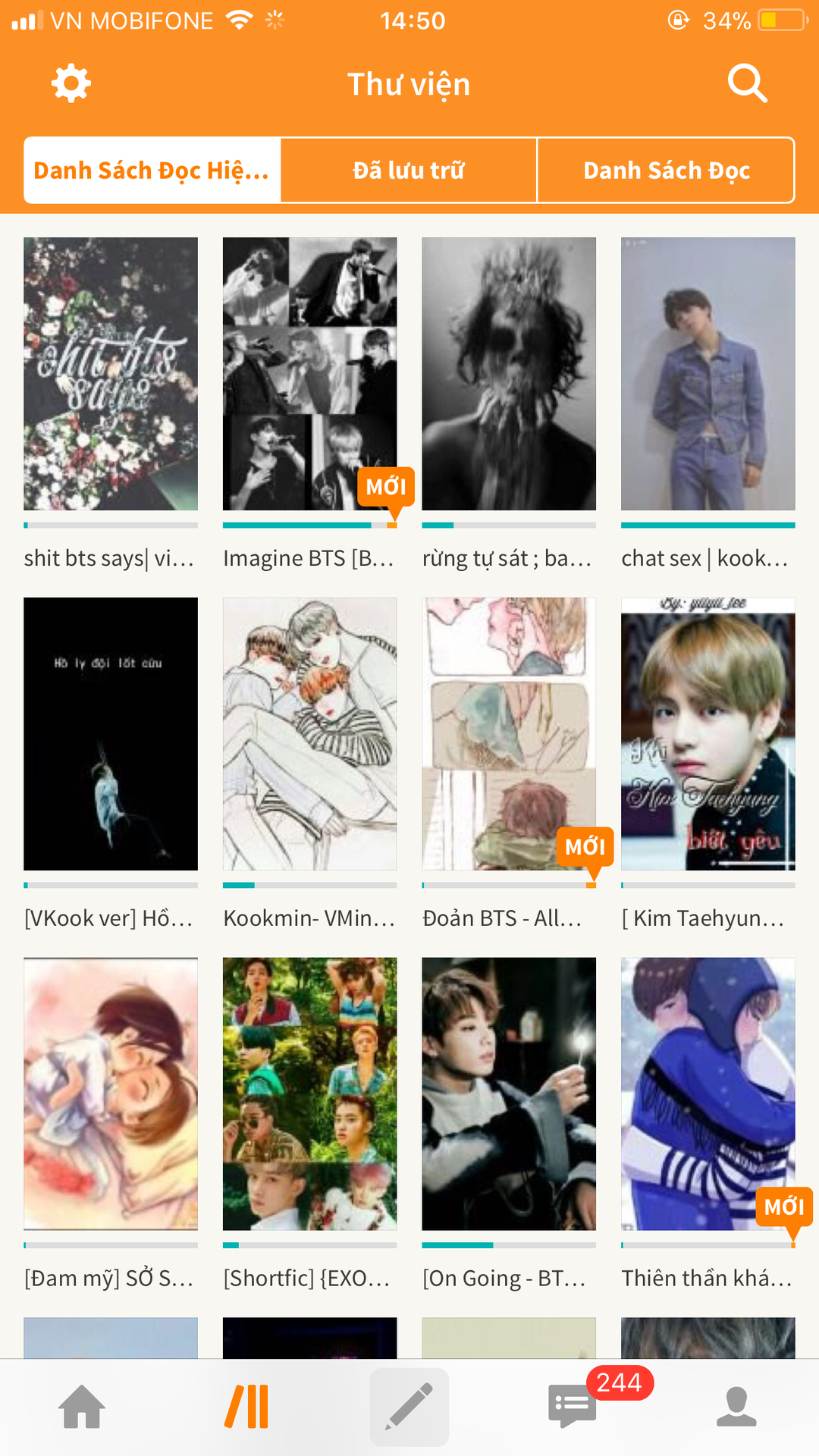Open the '[VKook ver] Hồ...' story
819x1456 pixels.
pos(111,734)
